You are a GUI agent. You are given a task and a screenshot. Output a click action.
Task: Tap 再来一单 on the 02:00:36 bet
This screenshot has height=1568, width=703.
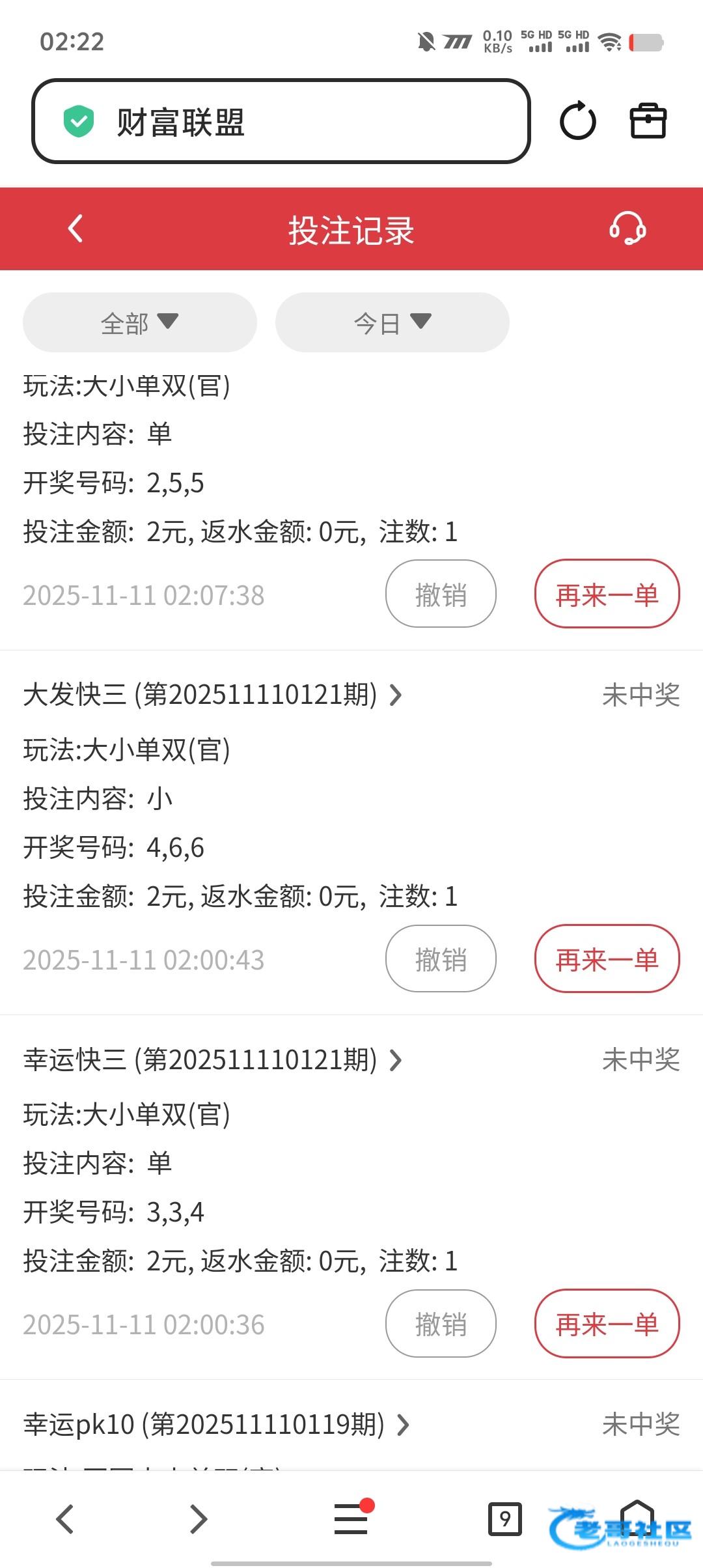607,1324
